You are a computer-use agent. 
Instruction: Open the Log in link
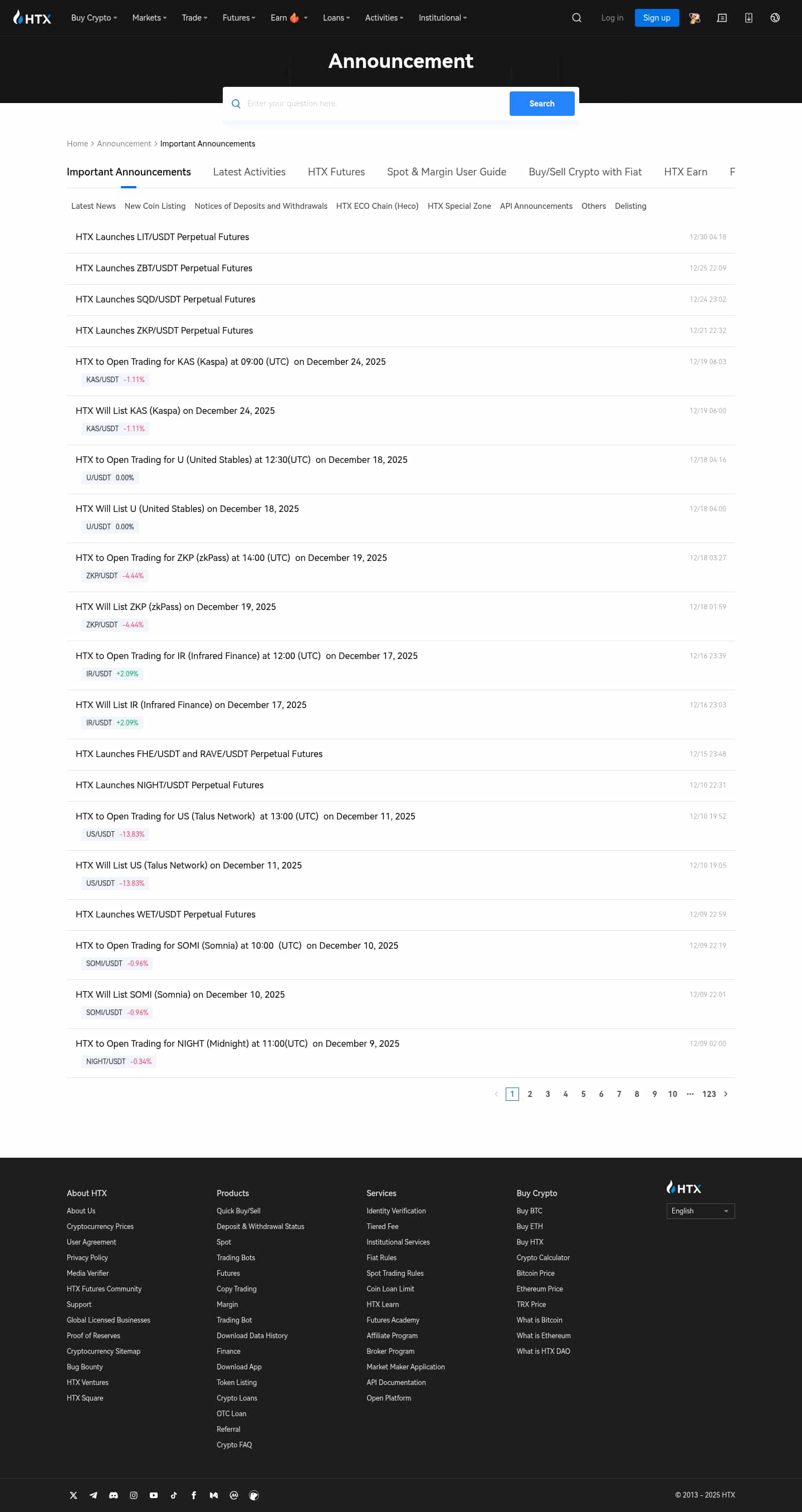[x=612, y=18]
